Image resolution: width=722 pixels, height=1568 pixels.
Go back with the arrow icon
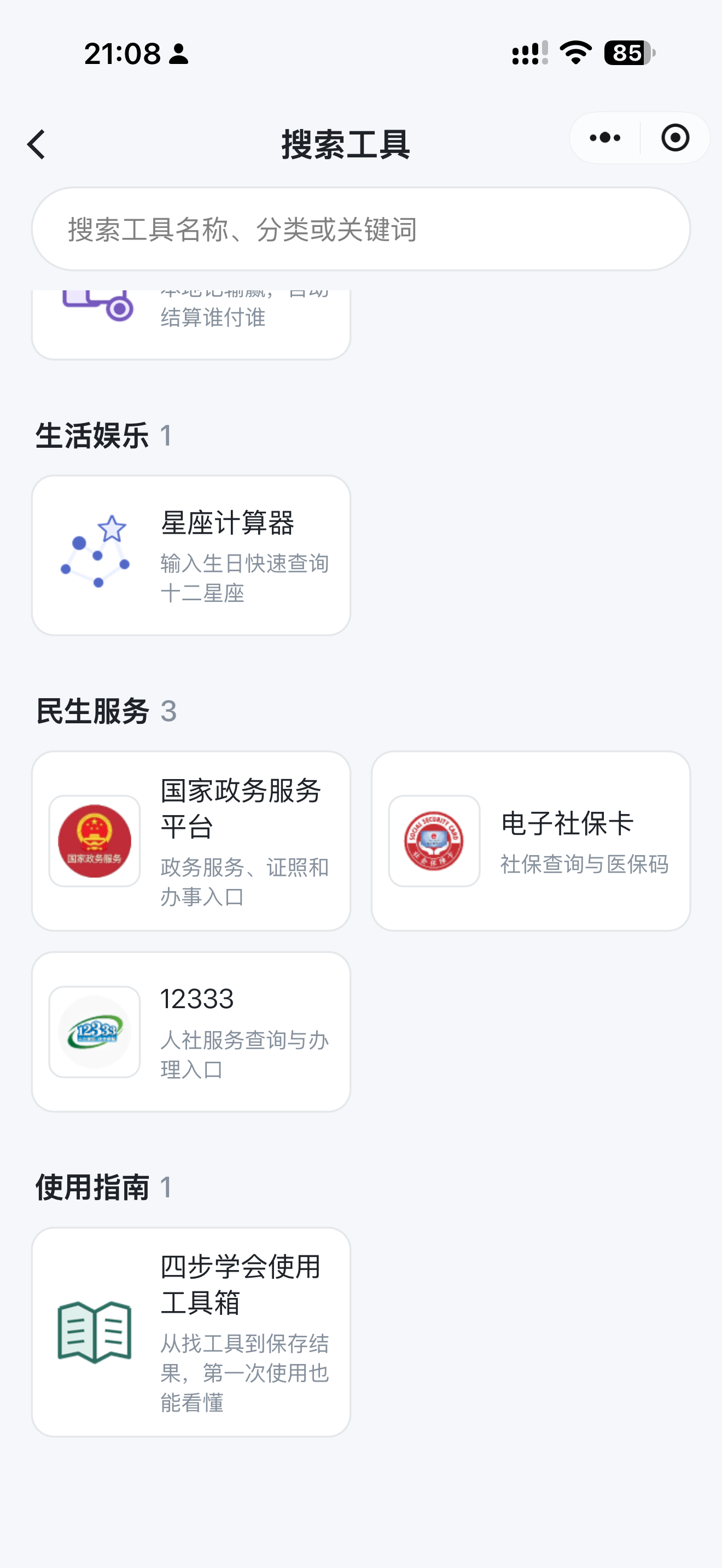pyautogui.click(x=37, y=144)
